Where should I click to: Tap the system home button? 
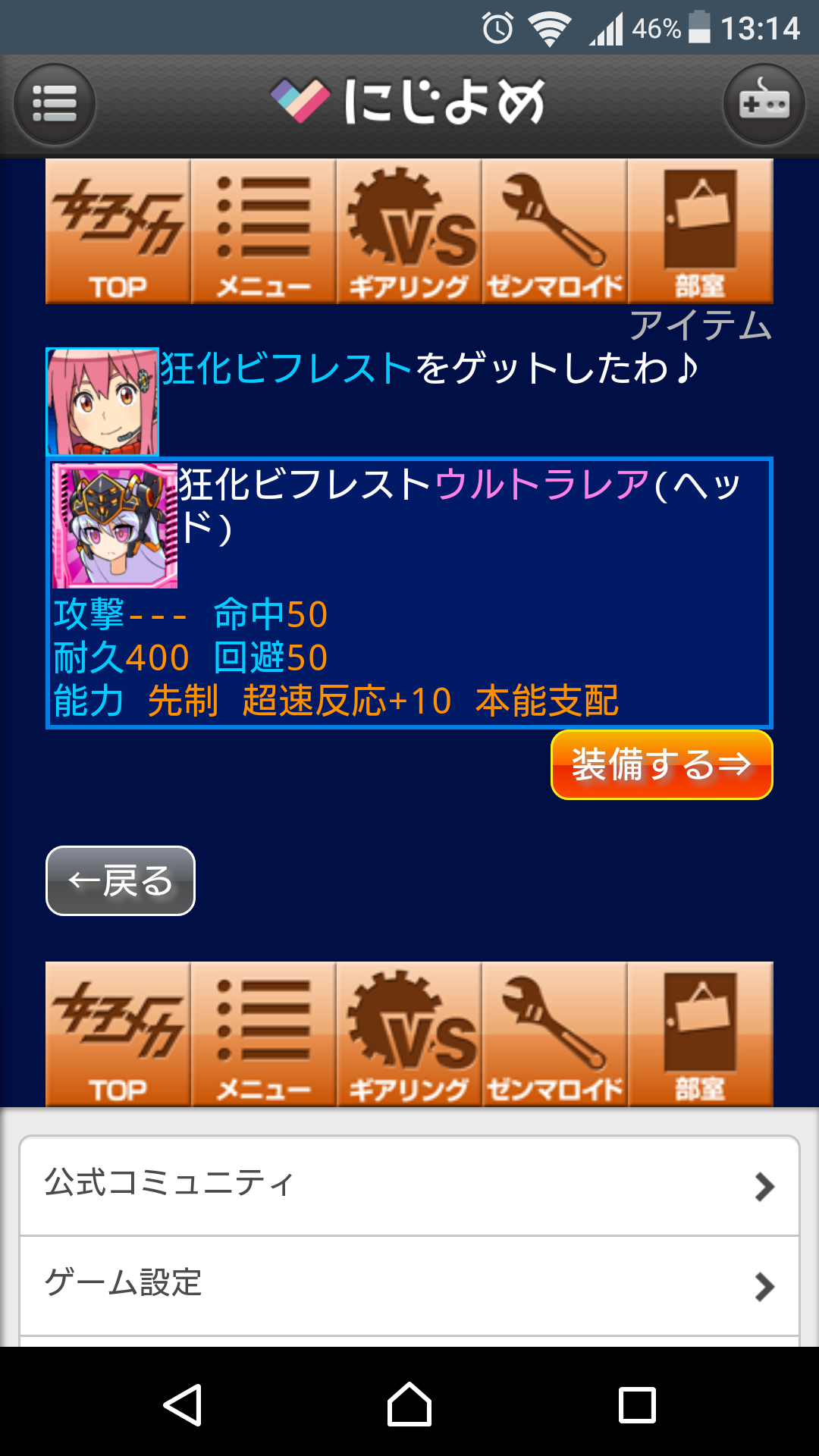tap(409, 1404)
